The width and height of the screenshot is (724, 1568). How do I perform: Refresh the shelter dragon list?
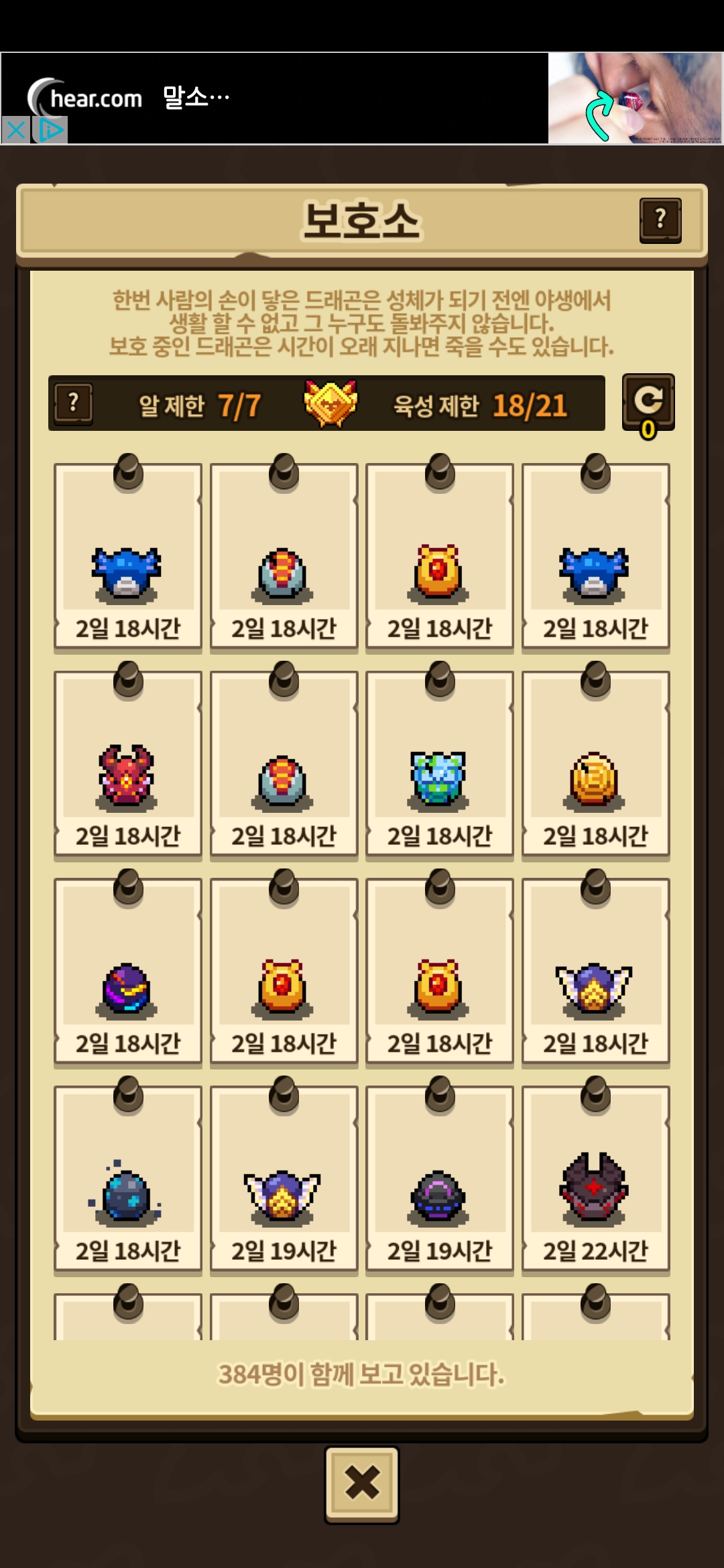(x=648, y=402)
